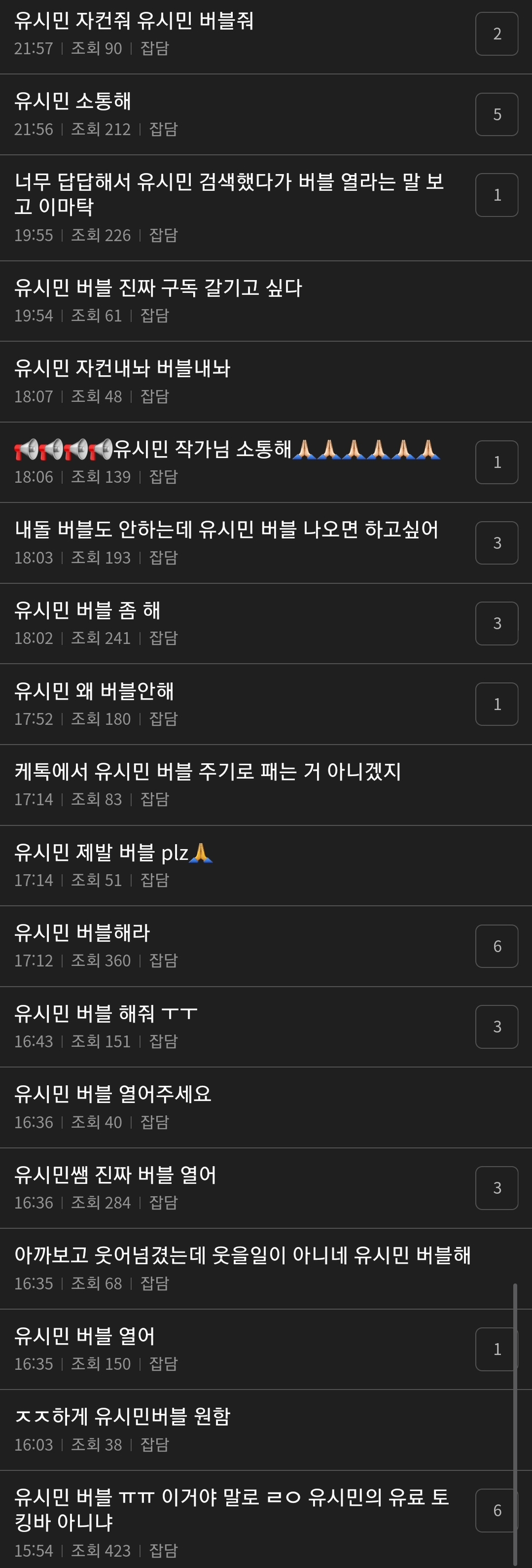View the 6 comments on '유시민 버블해라'
Viewport: 532px width, 1568px height.
[496, 946]
